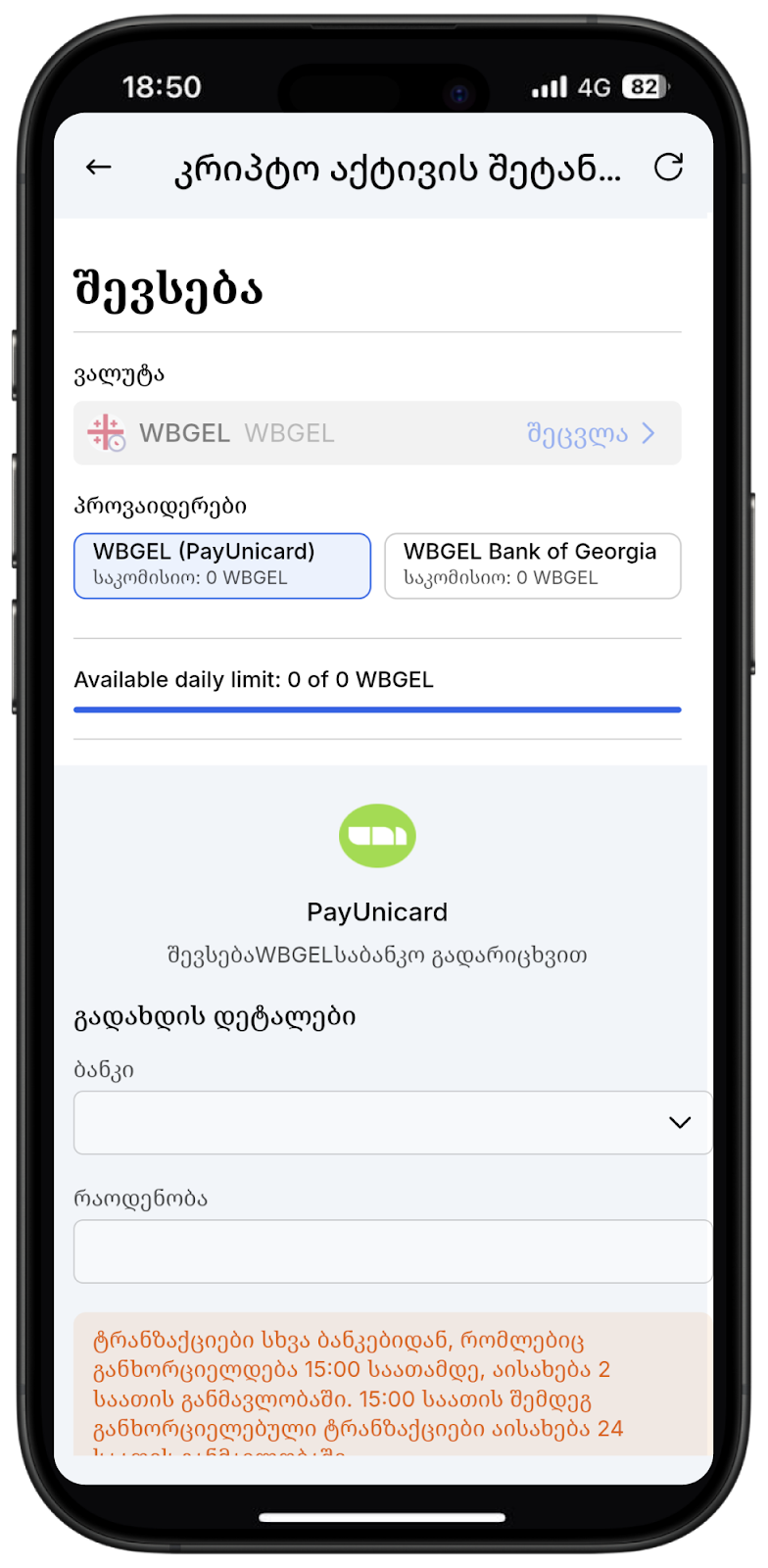Select the WBGEL Bank of Georgia provider
768x1568 pixels.
point(532,565)
